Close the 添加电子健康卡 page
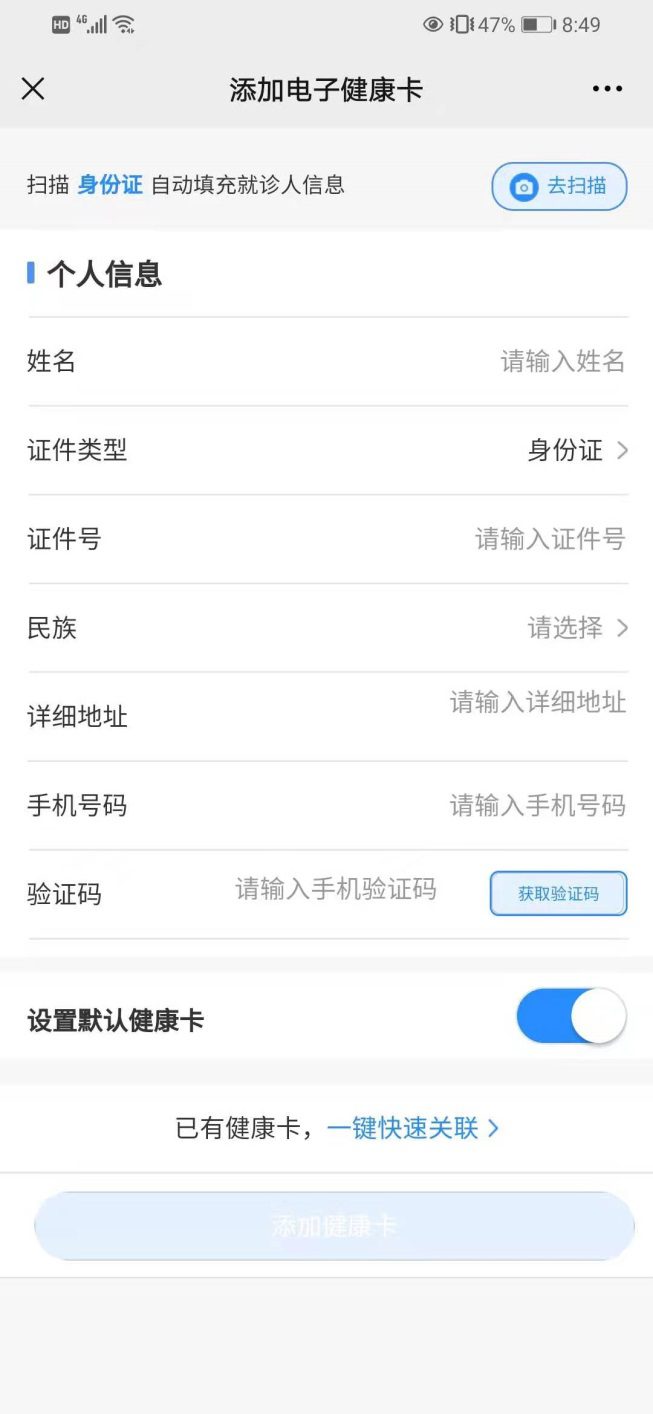The image size is (653, 1414). tap(33, 89)
